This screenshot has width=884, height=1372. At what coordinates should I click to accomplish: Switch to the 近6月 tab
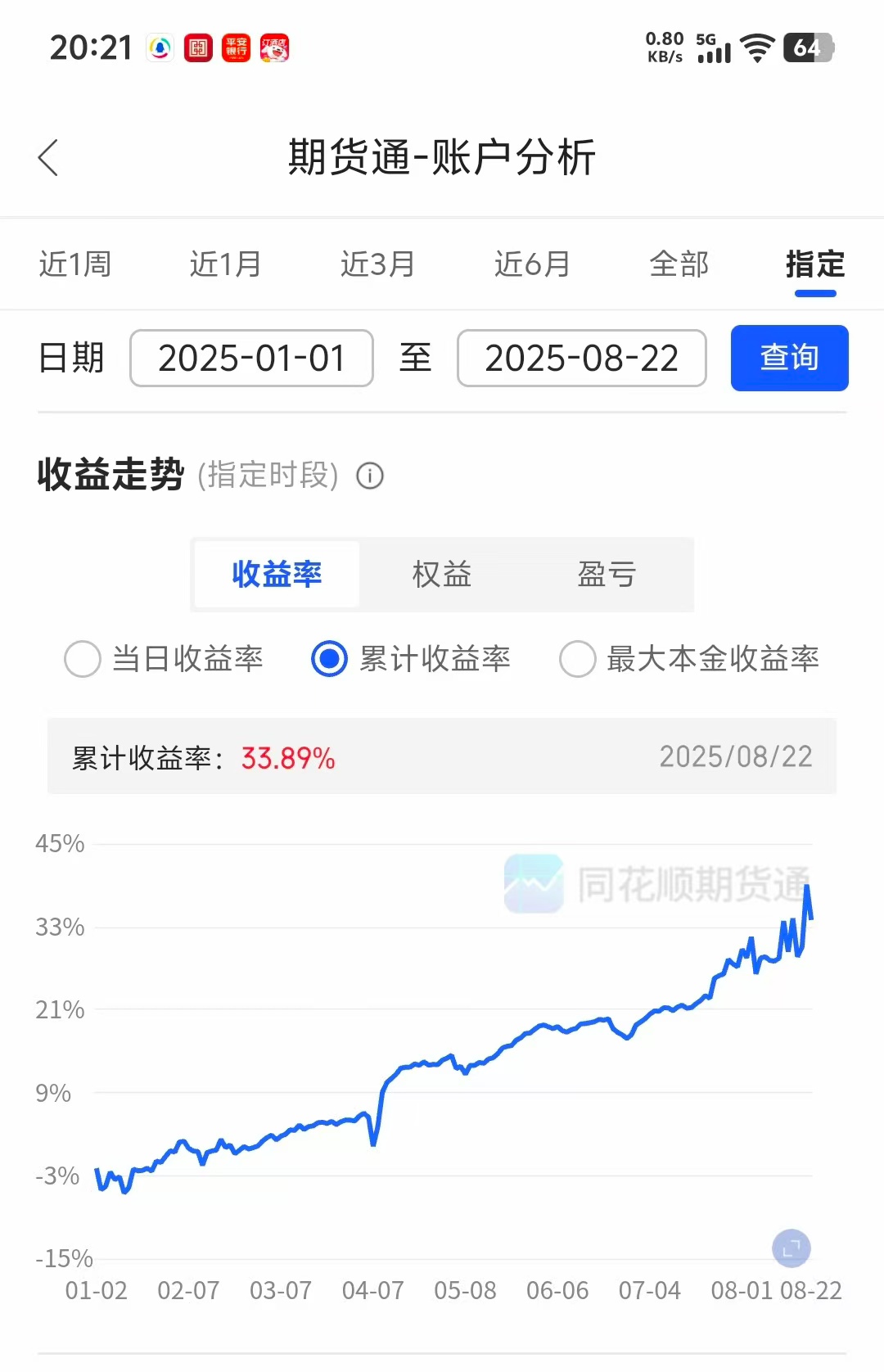click(x=532, y=264)
